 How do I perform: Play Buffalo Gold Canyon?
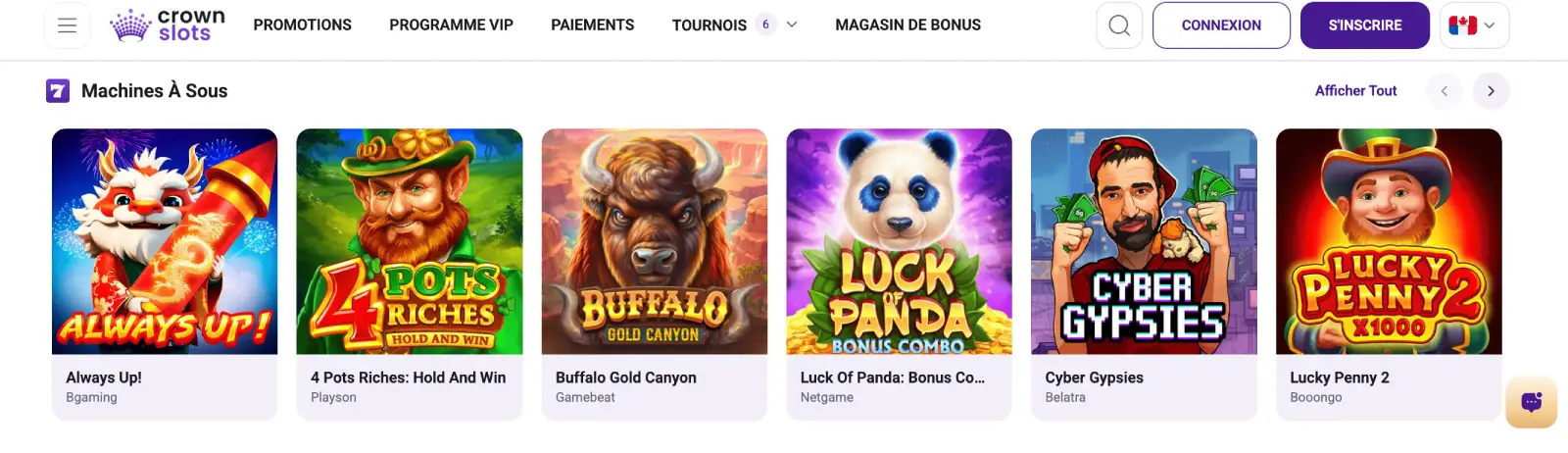655,242
